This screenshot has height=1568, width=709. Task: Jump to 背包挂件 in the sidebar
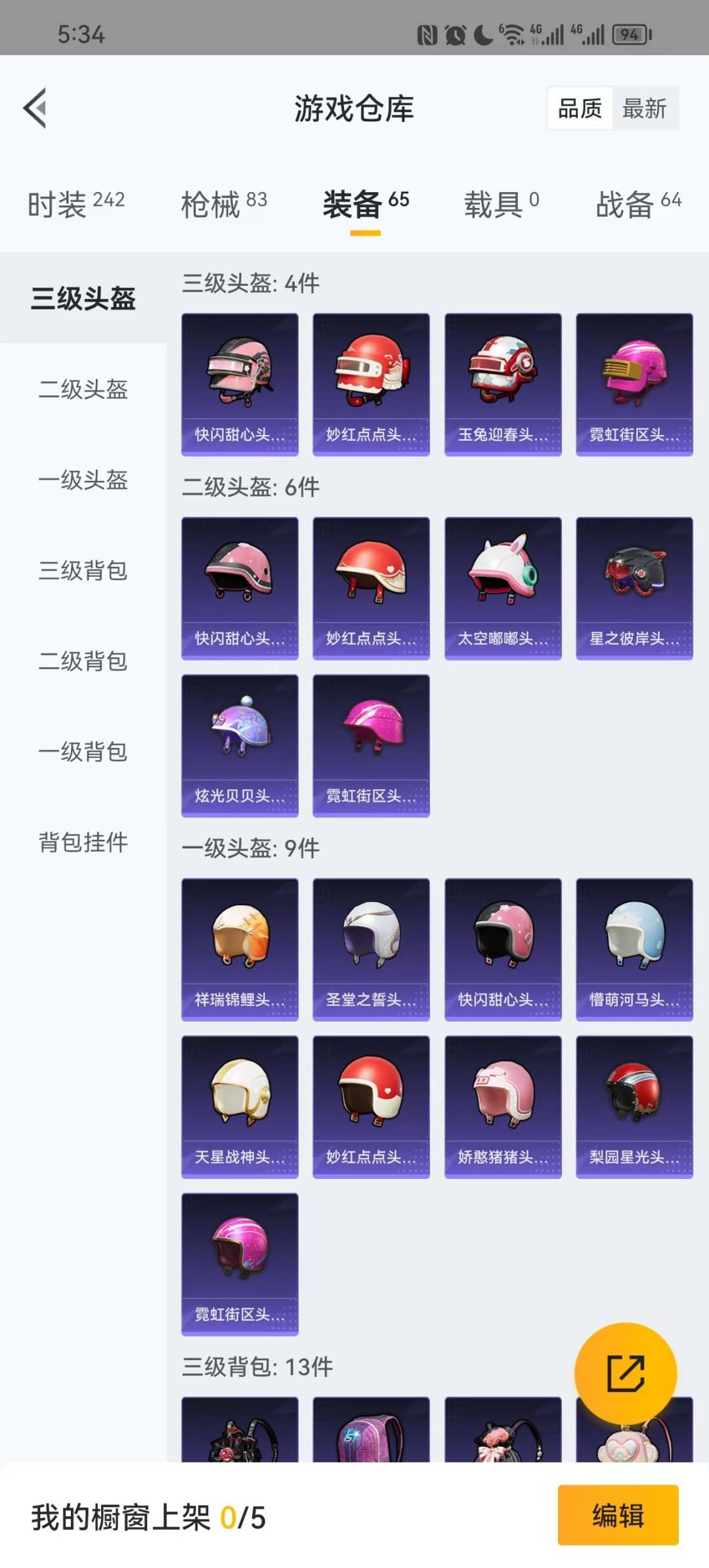tap(83, 842)
